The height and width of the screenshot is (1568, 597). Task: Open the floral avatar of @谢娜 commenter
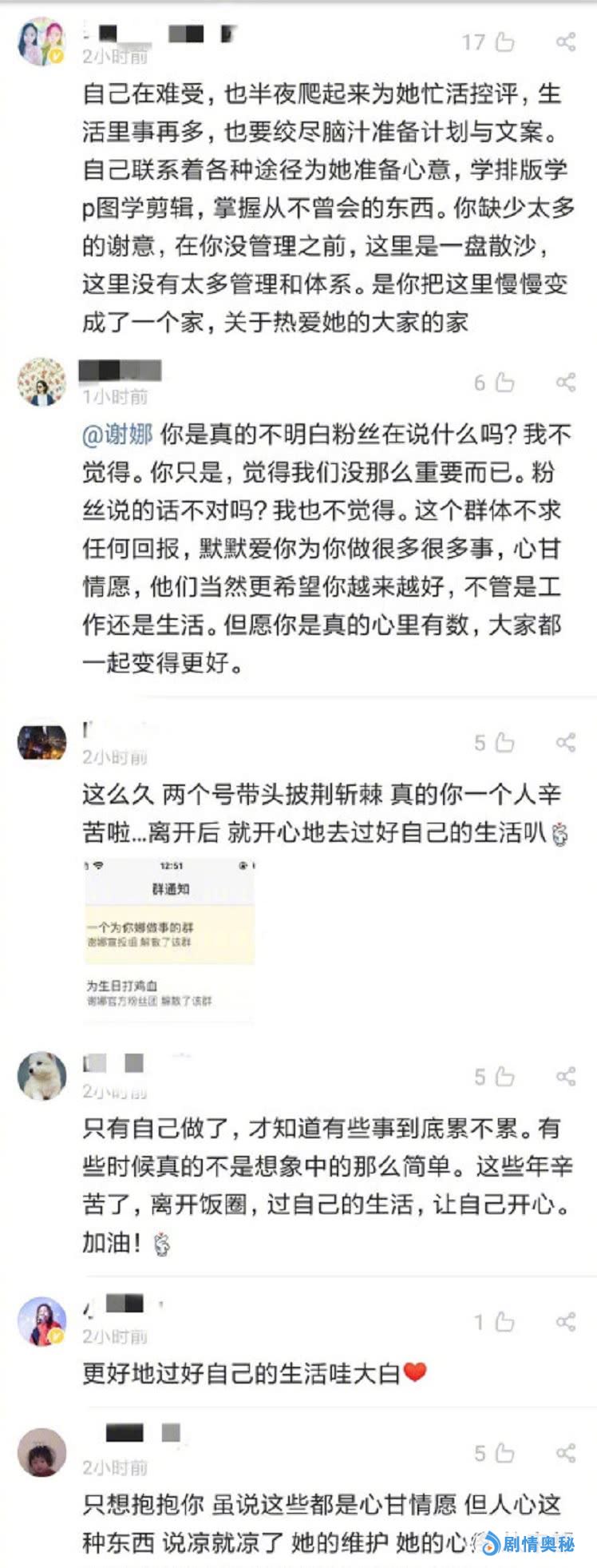point(42,382)
